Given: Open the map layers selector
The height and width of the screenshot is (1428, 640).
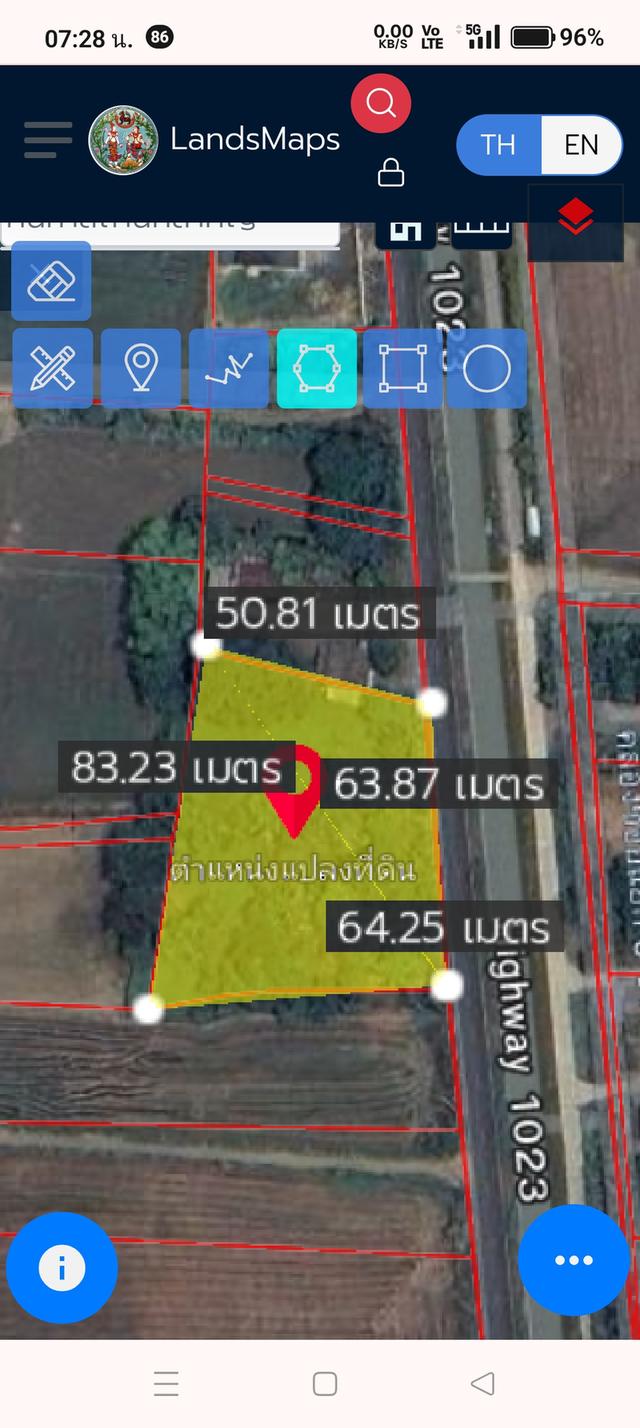Looking at the screenshot, I should point(575,217).
